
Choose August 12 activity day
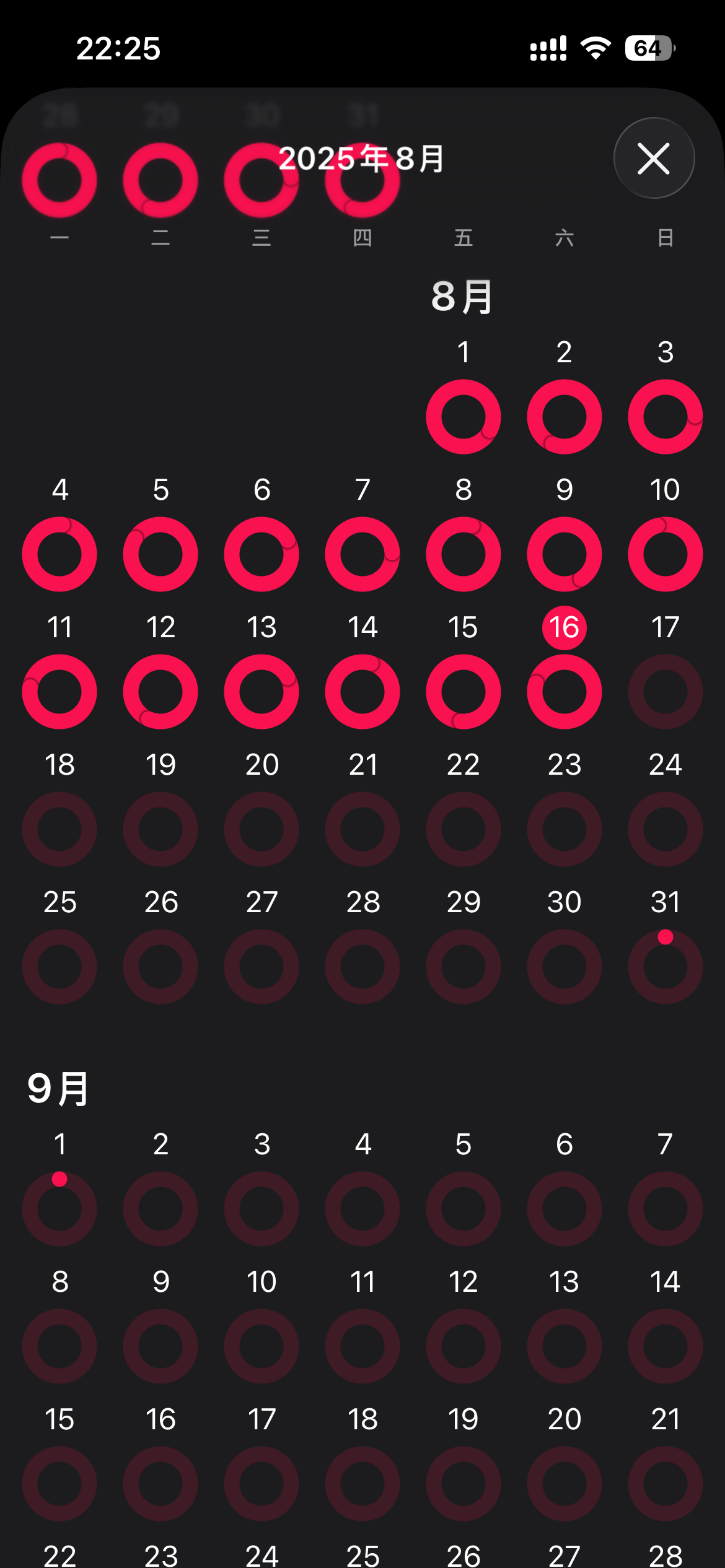click(x=160, y=691)
